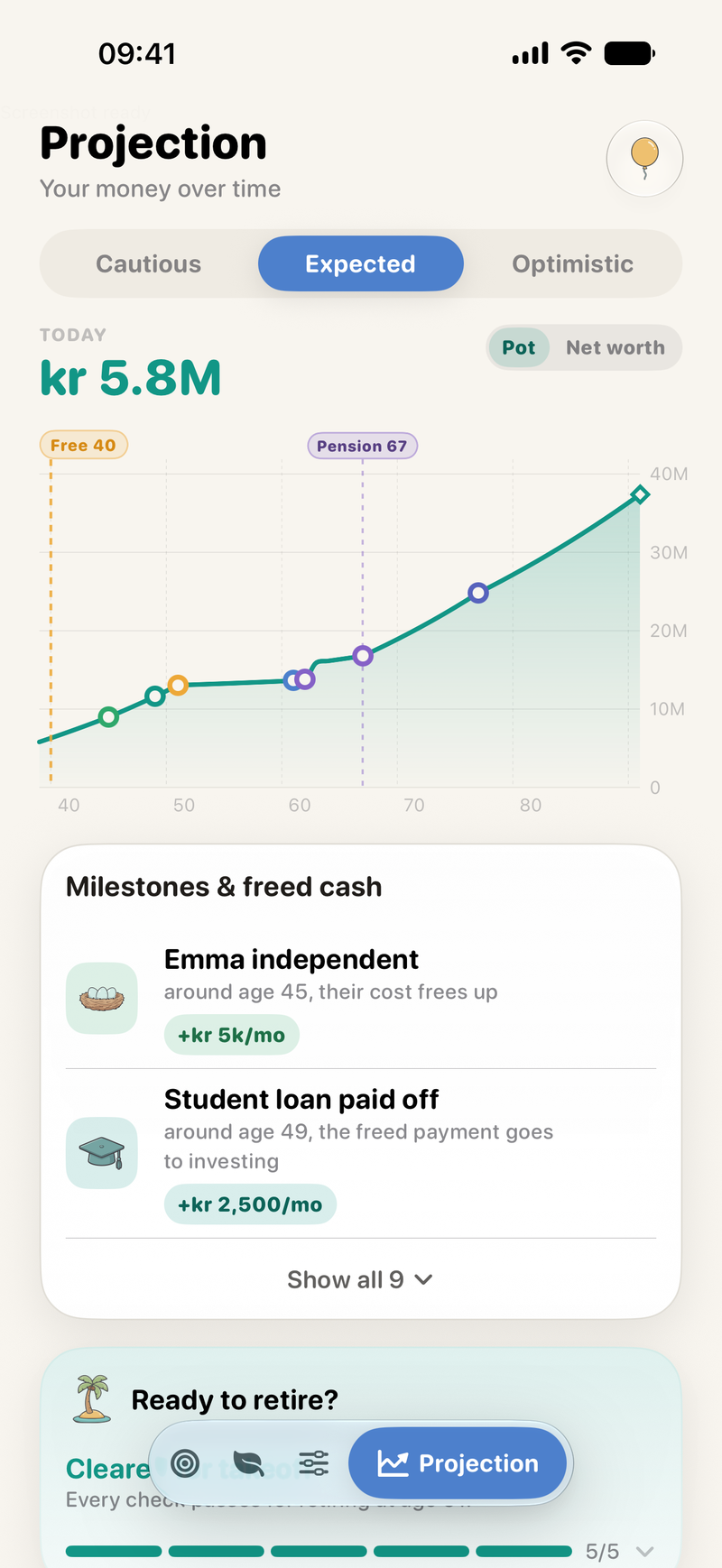Tap the orange milestone dot on chart

click(178, 685)
